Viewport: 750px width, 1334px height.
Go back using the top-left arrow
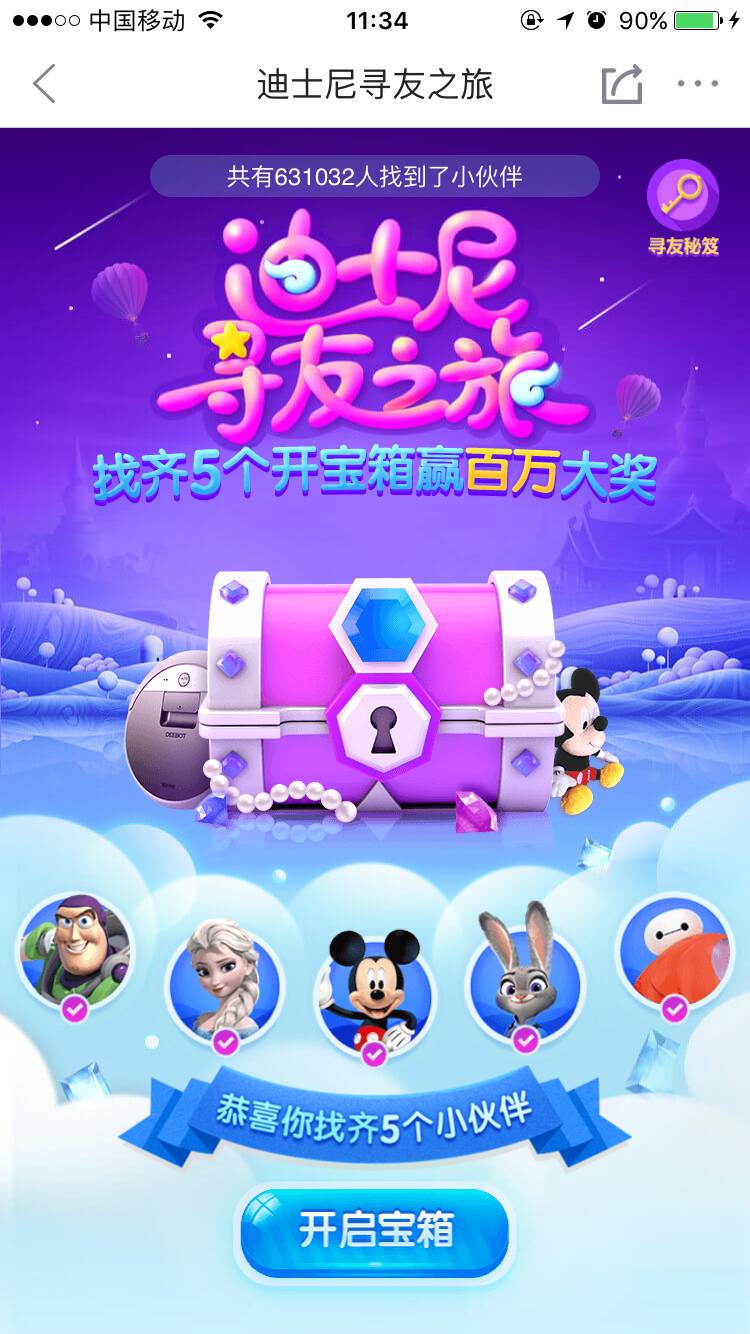(44, 84)
